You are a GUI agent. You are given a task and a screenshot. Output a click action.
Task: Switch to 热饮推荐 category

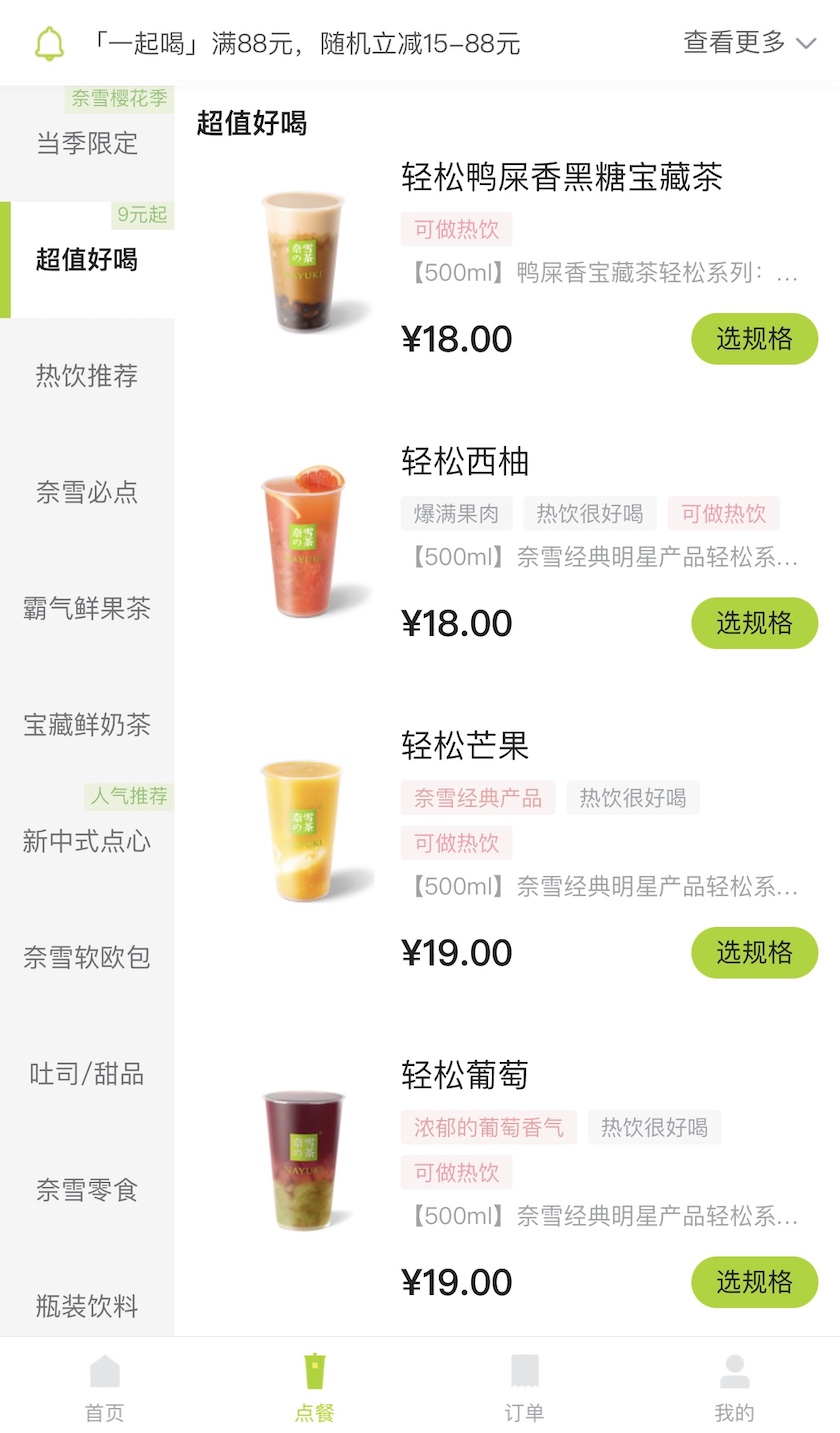coord(87,376)
